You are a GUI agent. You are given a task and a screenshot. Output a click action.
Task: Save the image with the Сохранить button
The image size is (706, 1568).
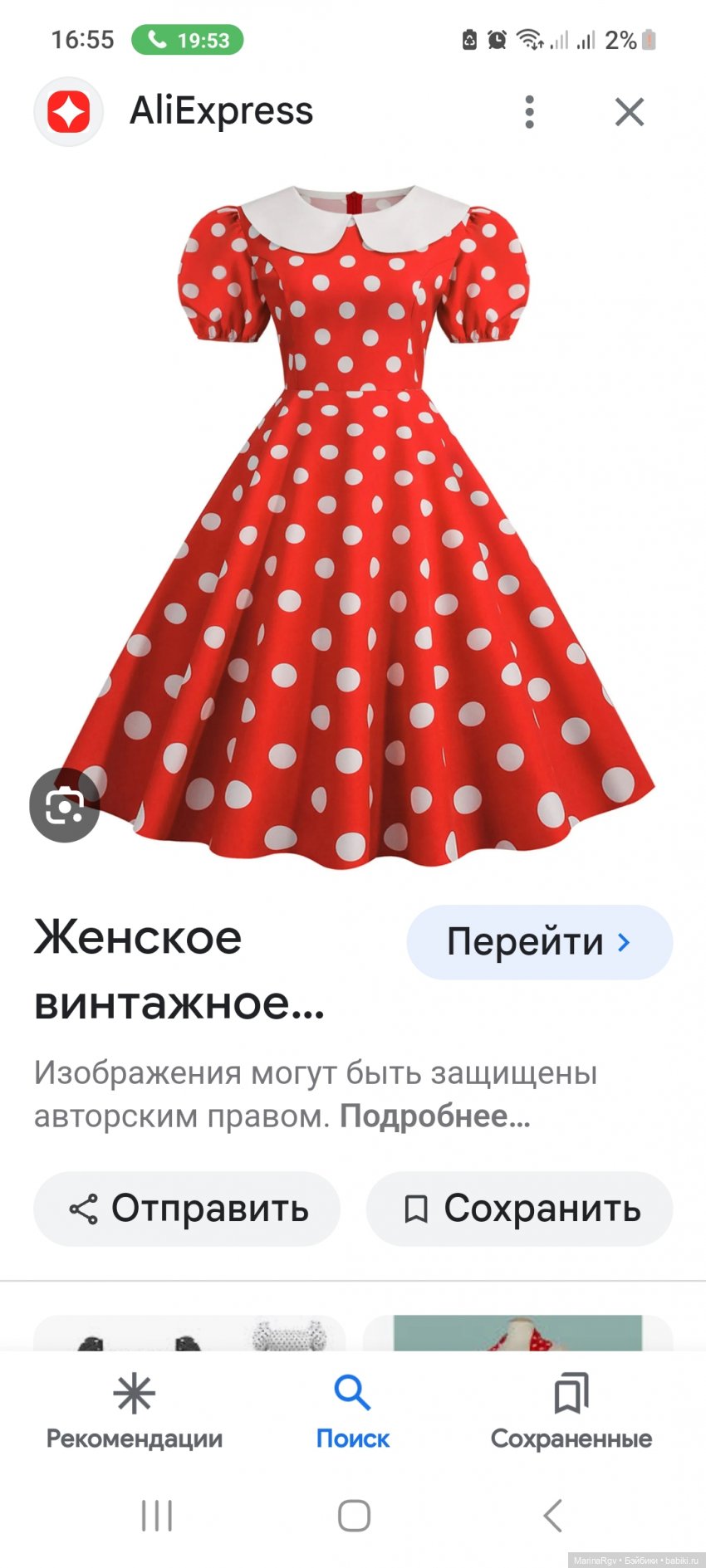[x=519, y=1209]
